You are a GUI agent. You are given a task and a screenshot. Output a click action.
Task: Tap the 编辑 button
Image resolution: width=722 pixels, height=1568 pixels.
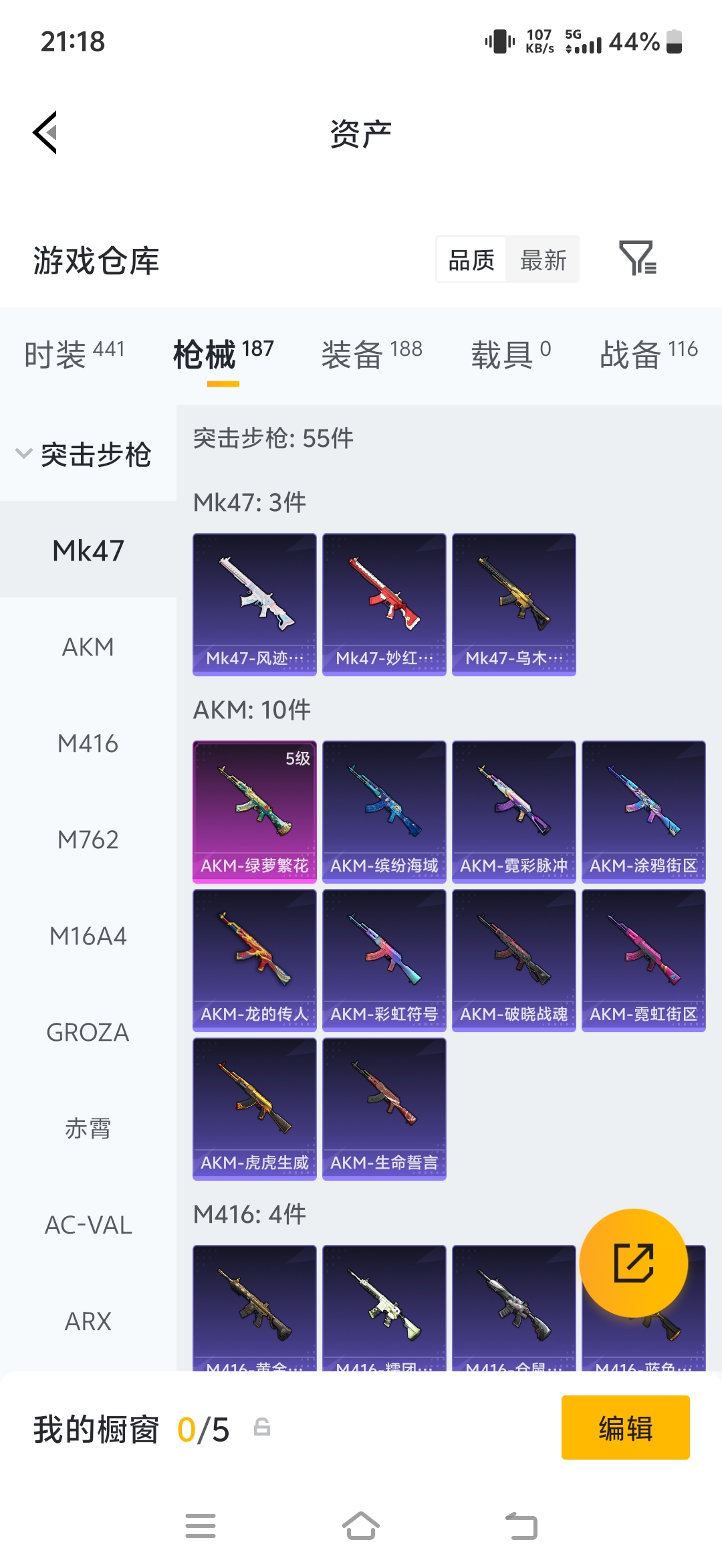point(626,1428)
